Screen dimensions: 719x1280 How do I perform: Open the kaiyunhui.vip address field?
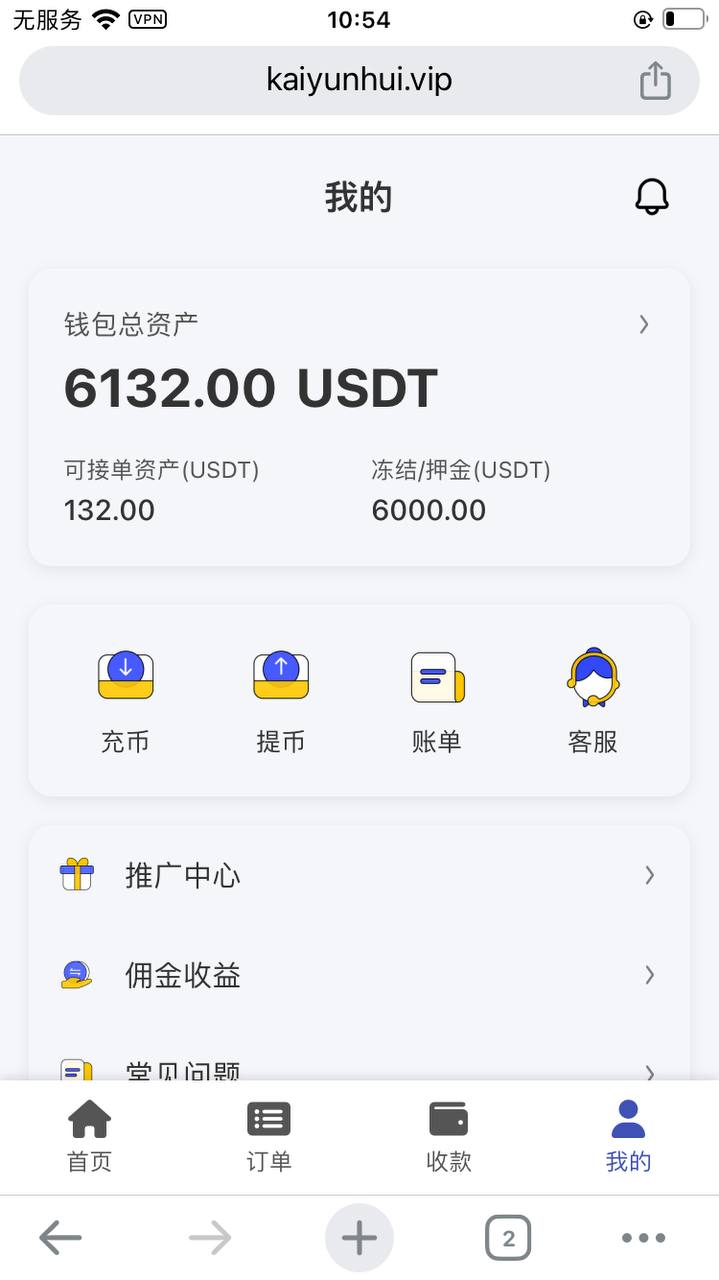(x=358, y=80)
